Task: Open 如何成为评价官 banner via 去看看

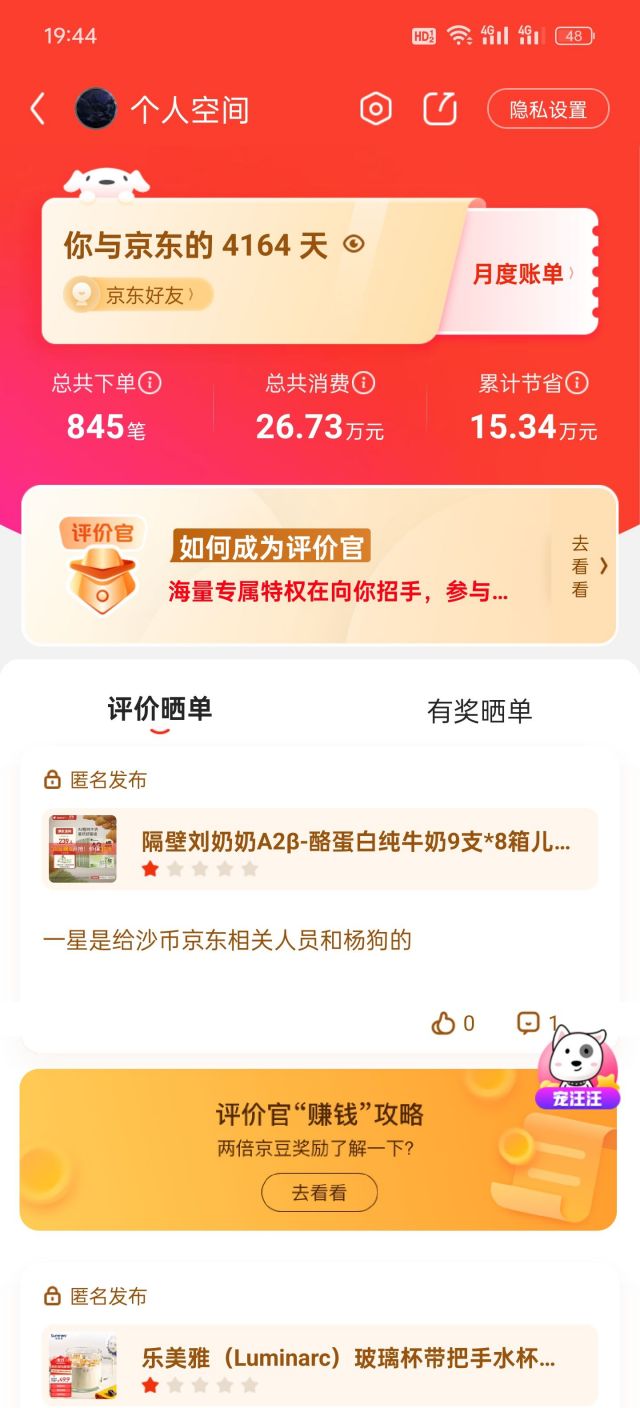Action: [585, 566]
